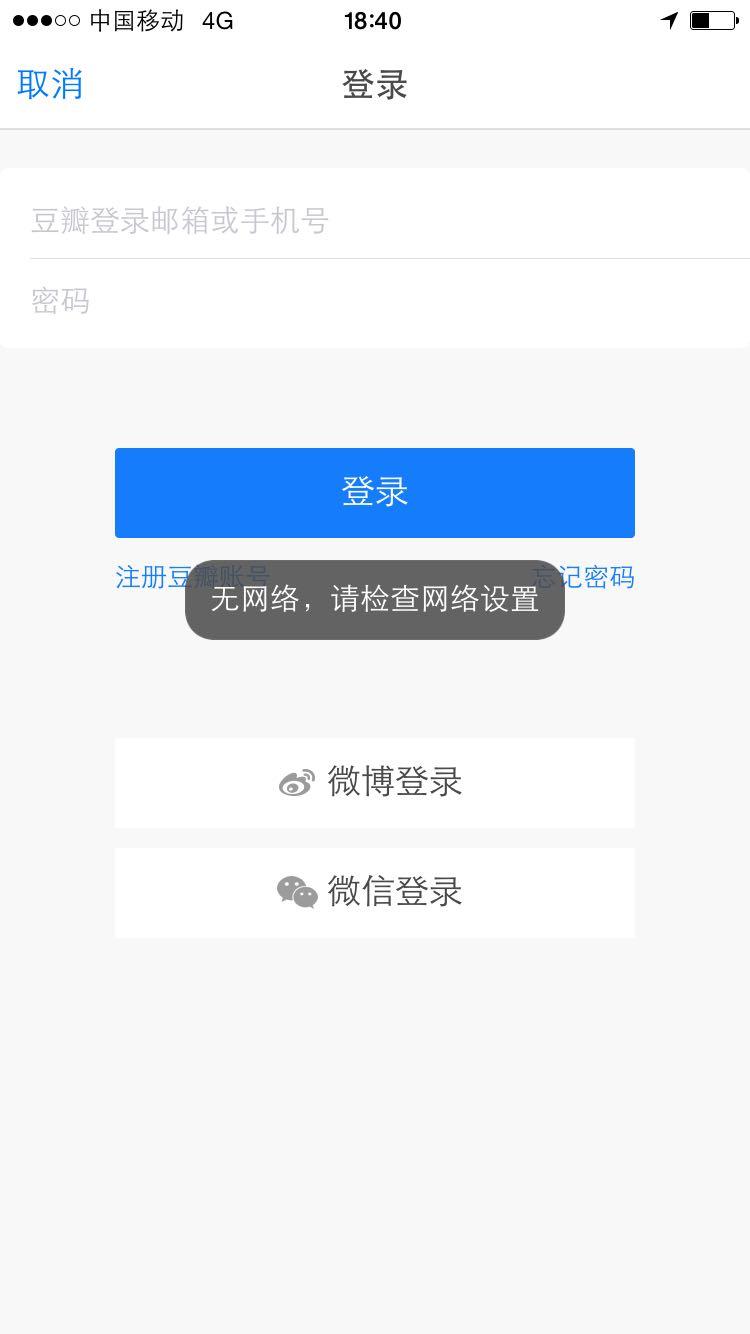Click the 密码 password input field
Screen dimensions: 750x1334
tap(375, 301)
